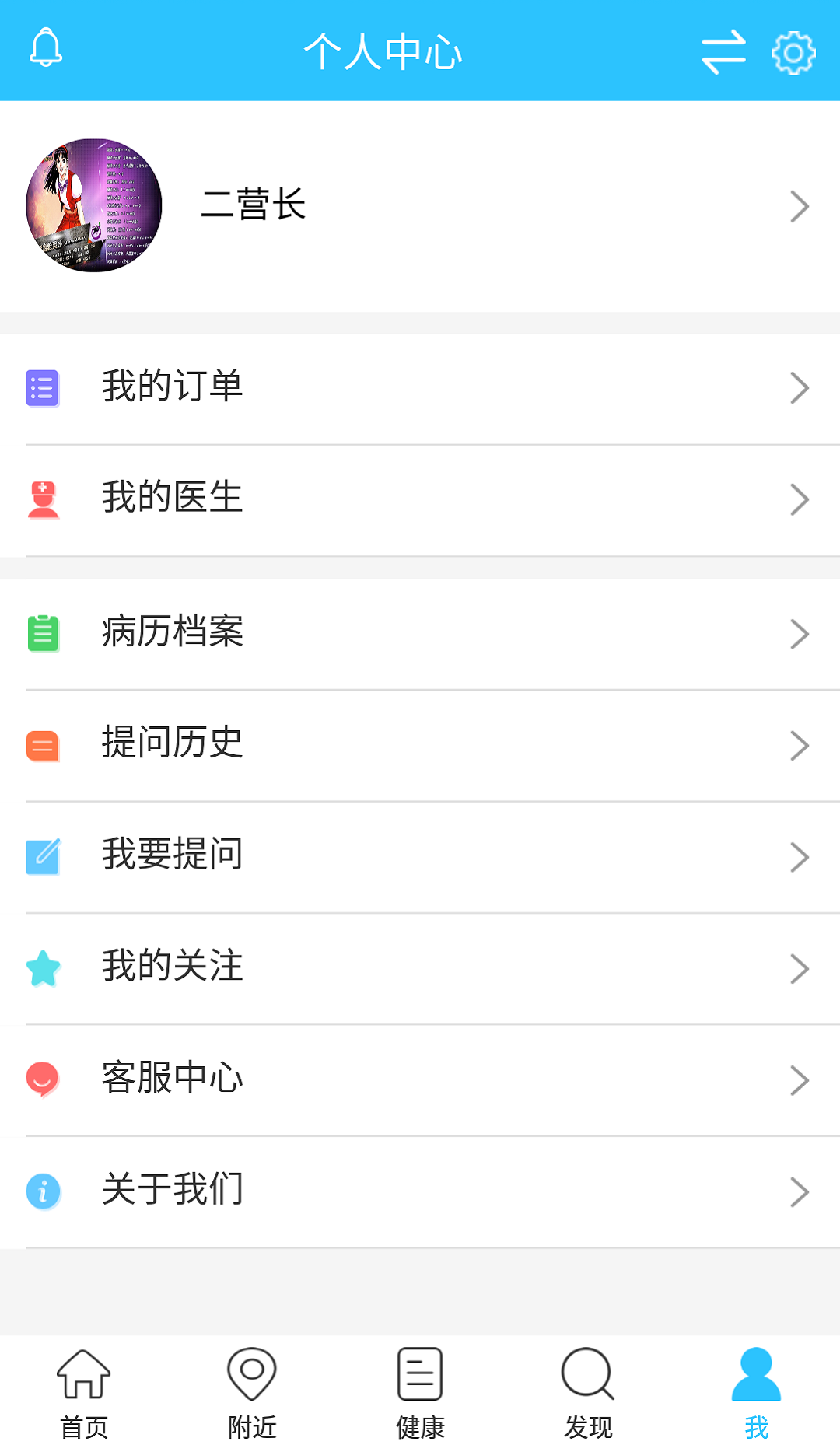Open 提问历史 question history
Viewport: 840px width, 1445px height.
pos(420,745)
